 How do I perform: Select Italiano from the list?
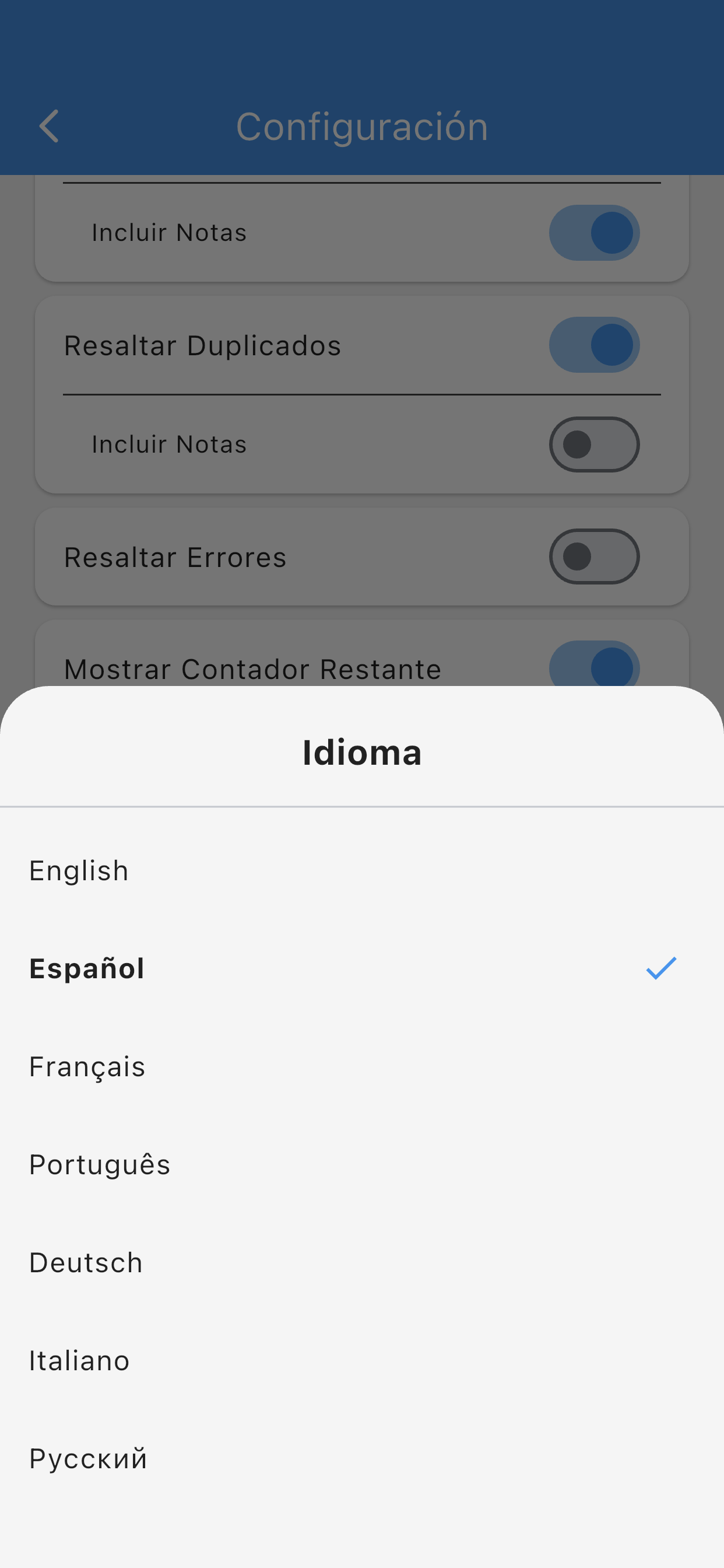tap(79, 1360)
